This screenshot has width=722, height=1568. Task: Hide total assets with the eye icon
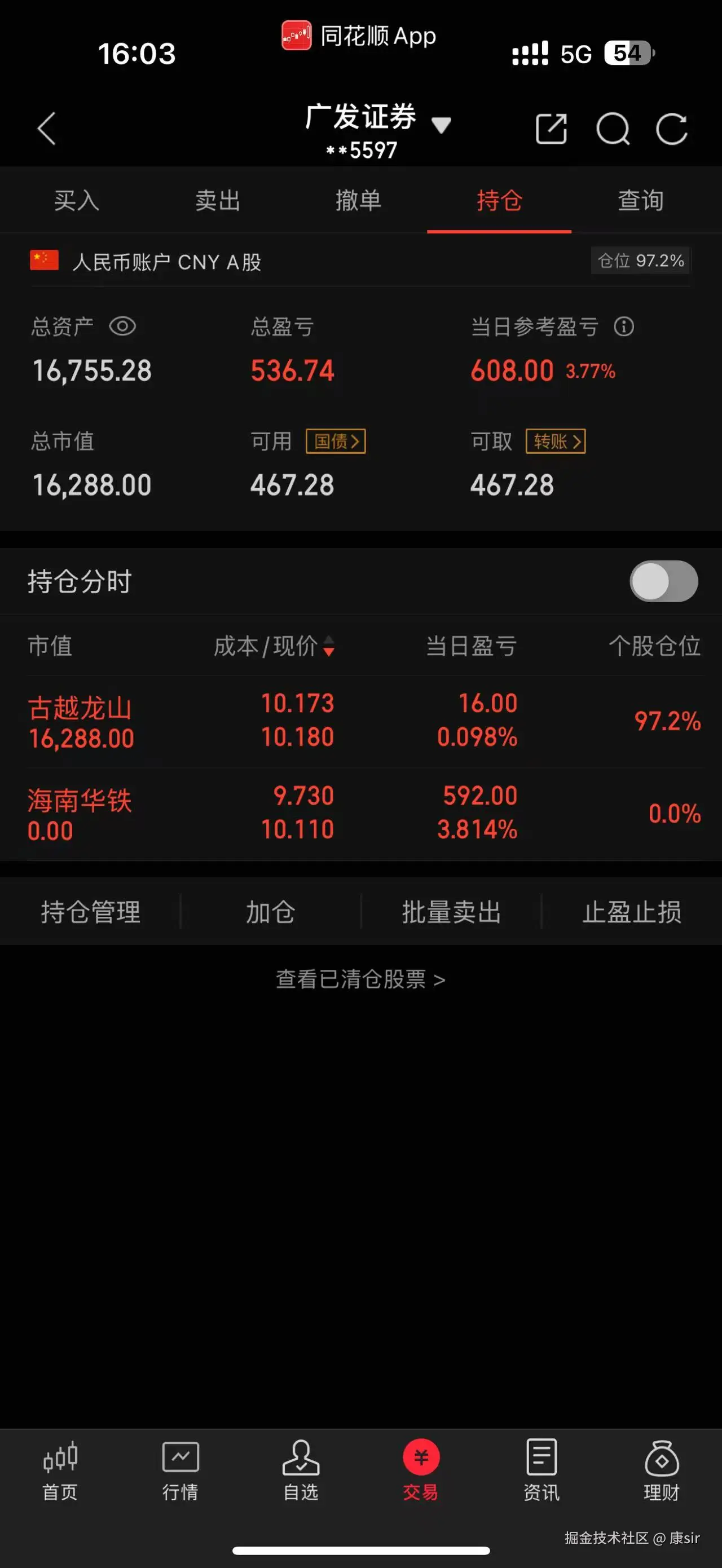(x=122, y=327)
